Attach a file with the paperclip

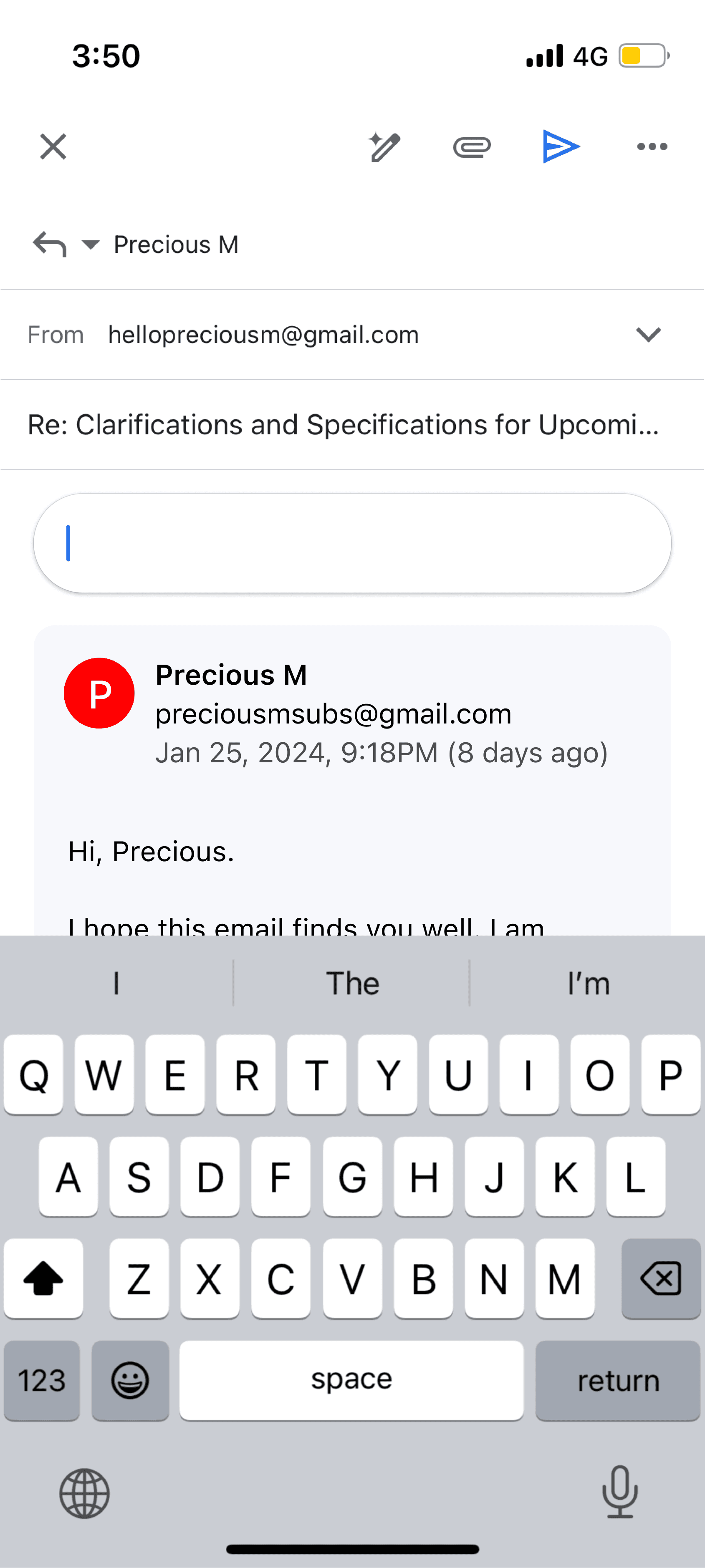pyautogui.click(x=472, y=147)
